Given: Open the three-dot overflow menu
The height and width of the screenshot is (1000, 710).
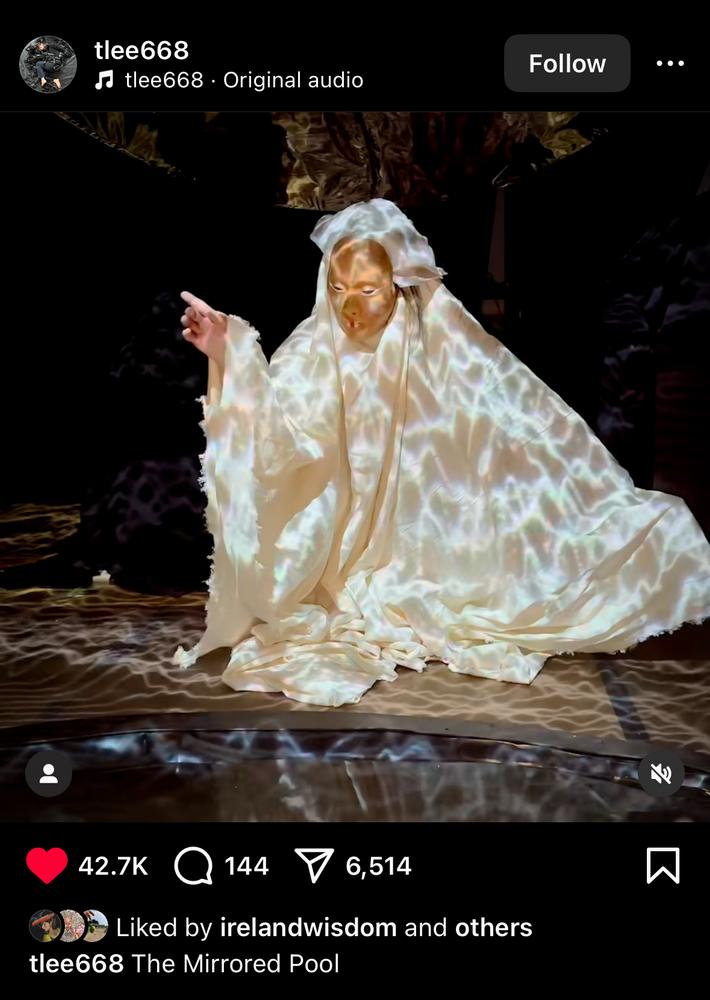Looking at the screenshot, I should pyautogui.click(x=670, y=63).
